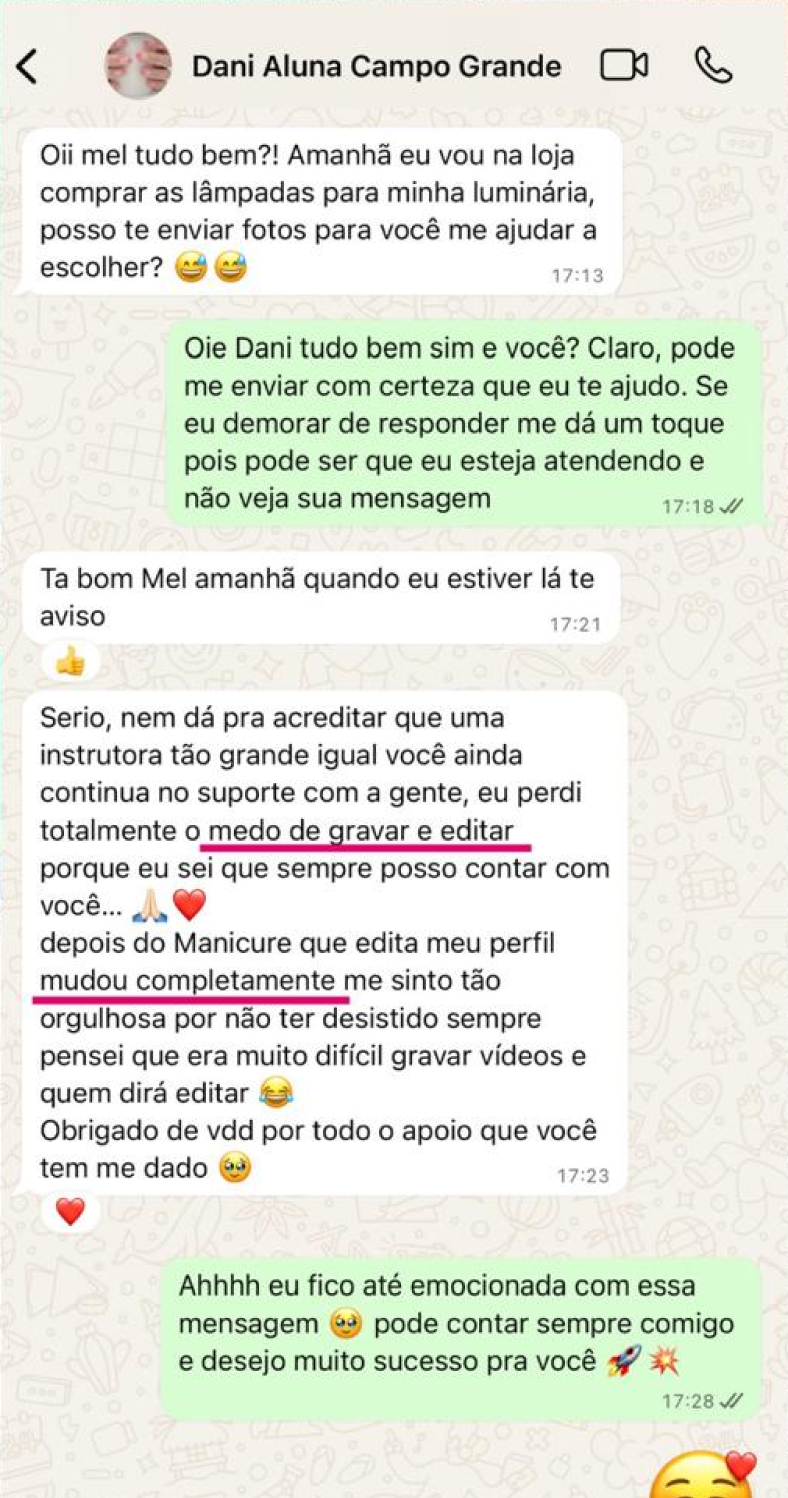This screenshot has width=788, height=1498.
Task: Start a voice call with Dani
Action: [x=713, y=66]
